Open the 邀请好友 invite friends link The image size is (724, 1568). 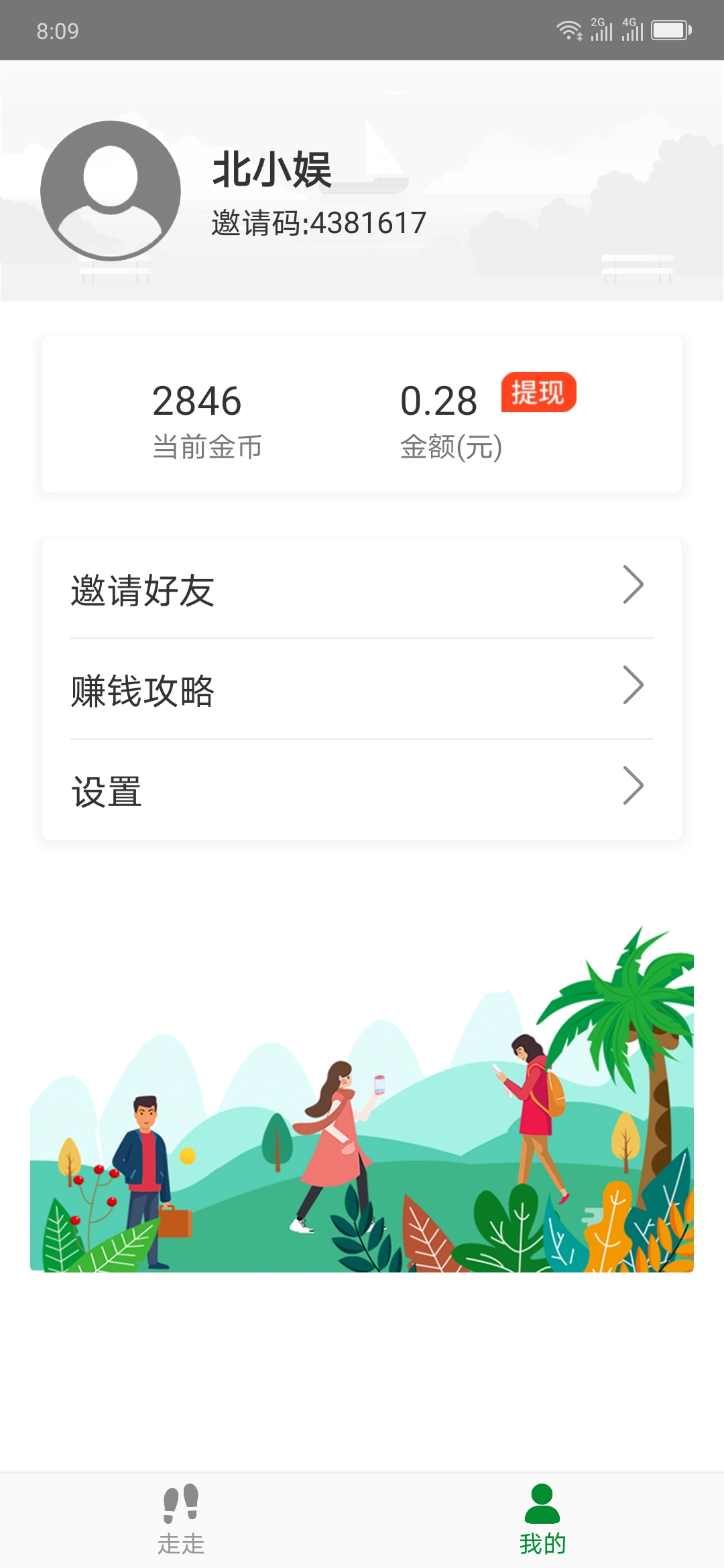click(142, 591)
